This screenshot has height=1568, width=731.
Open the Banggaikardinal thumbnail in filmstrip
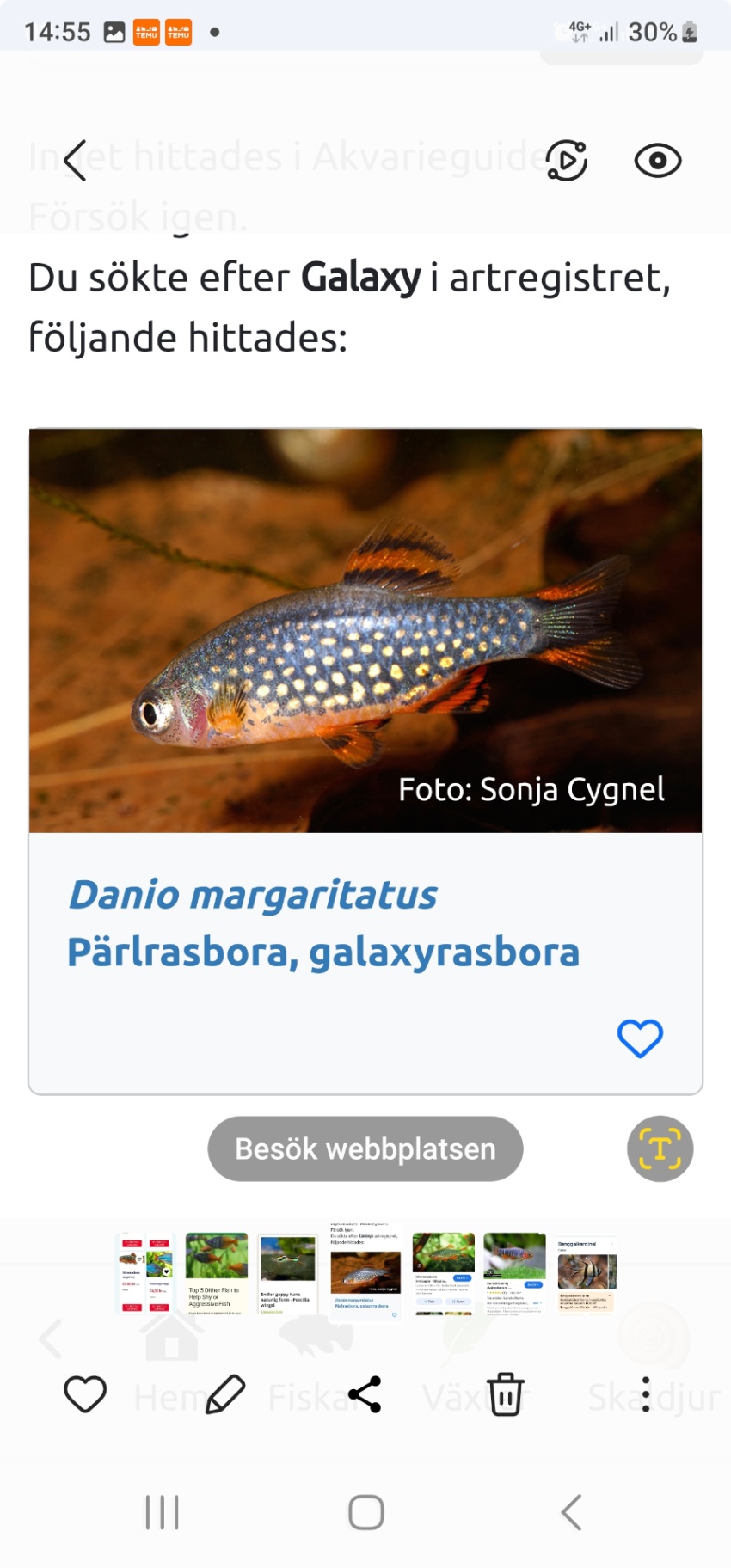tap(587, 1274)
